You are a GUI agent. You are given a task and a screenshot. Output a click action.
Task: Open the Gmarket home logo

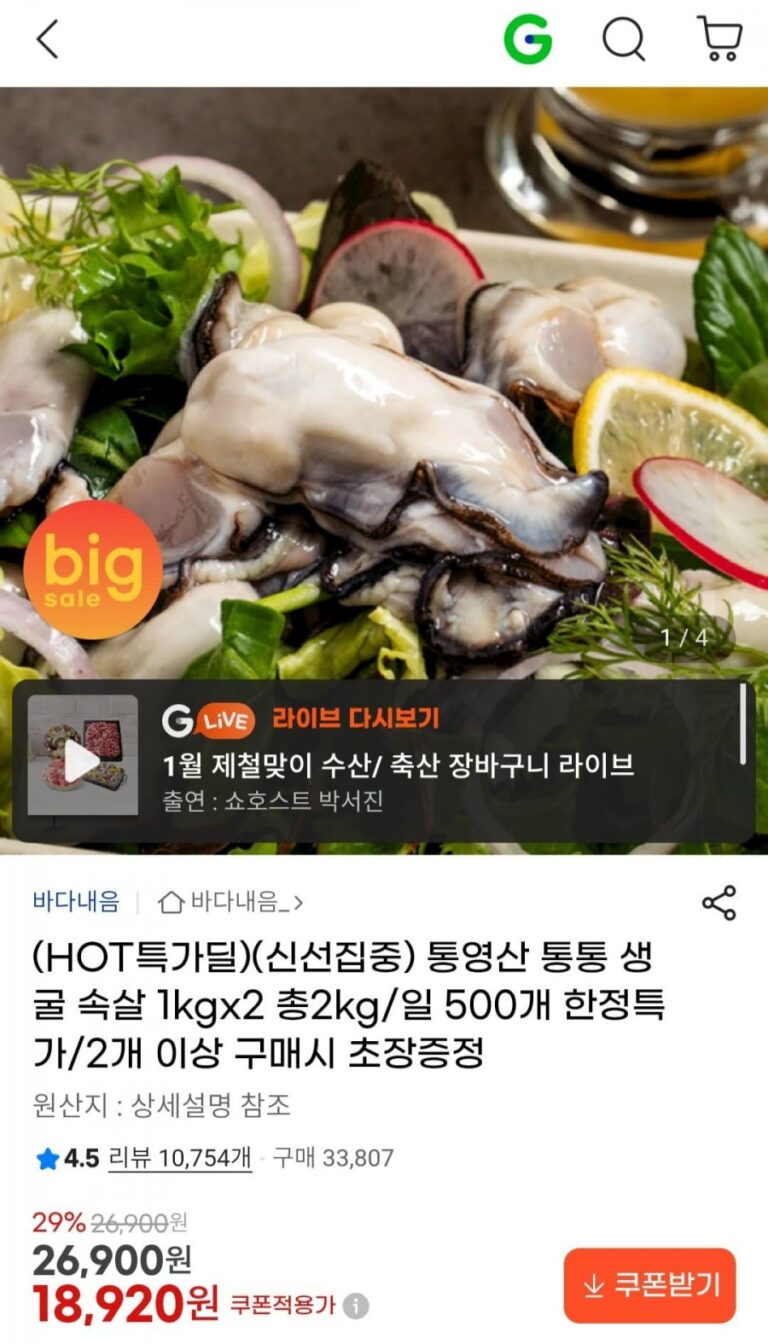527,41
